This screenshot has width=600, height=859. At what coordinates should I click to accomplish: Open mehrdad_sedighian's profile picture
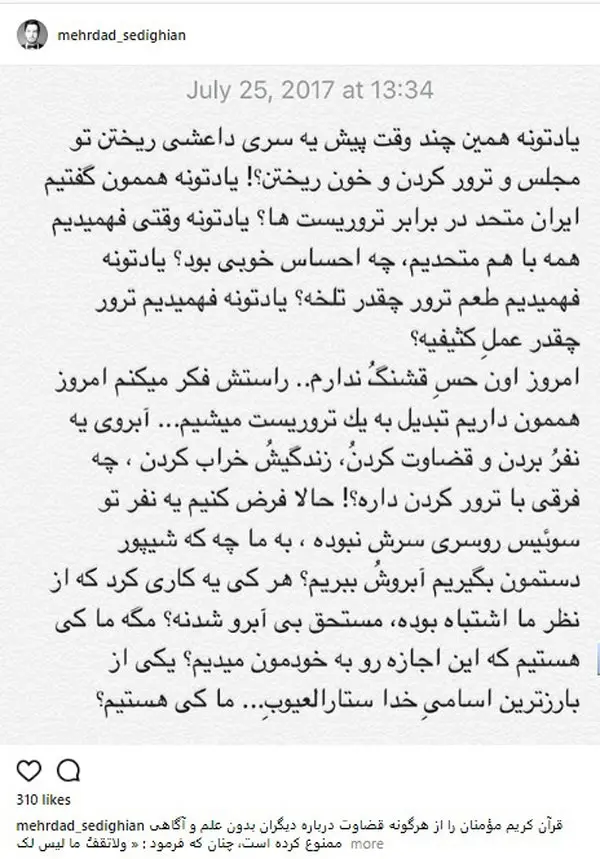pyautogui.click(x=33, y=36)
